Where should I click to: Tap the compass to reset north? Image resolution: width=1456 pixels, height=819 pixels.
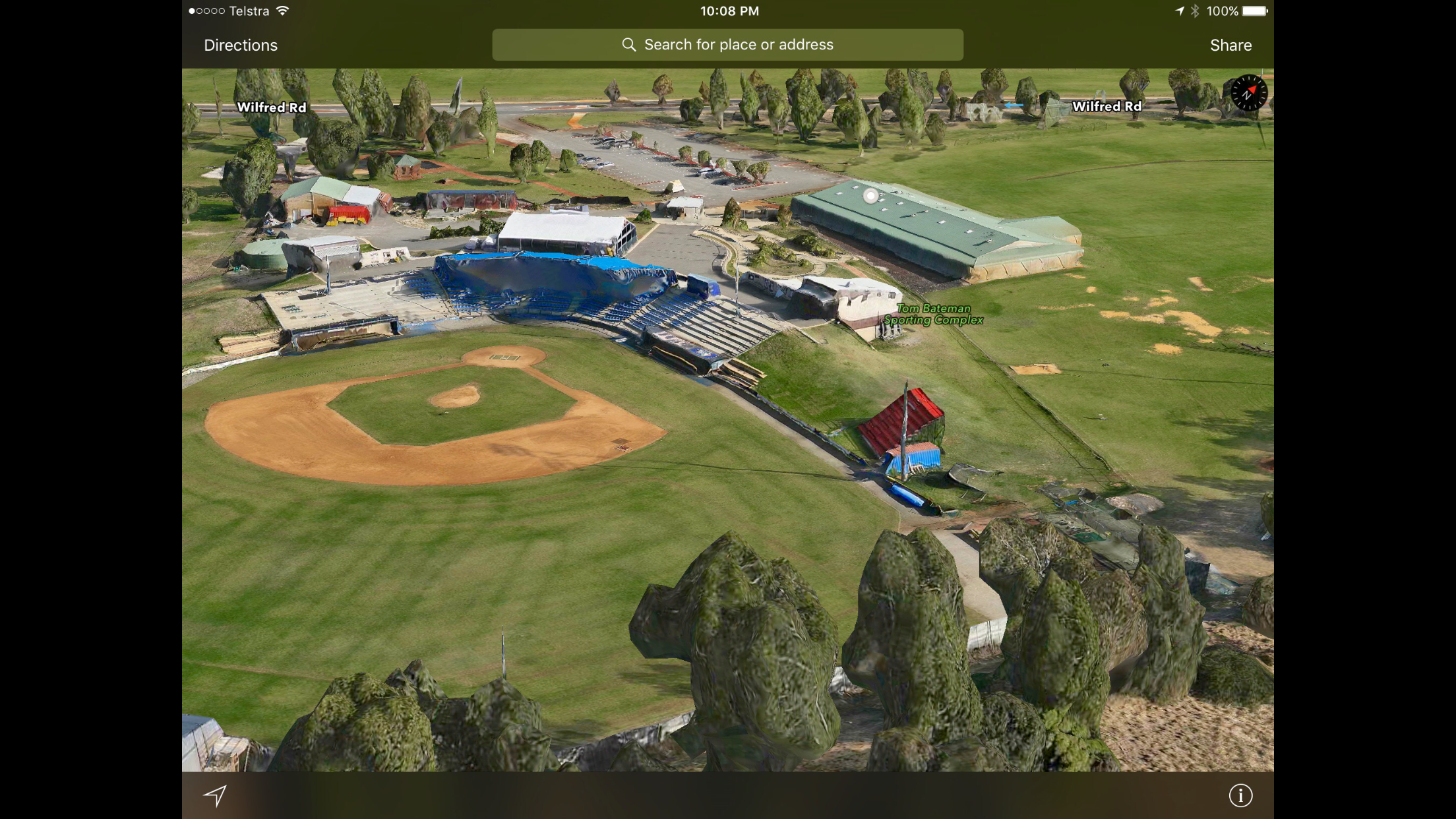coord(1248,94)
